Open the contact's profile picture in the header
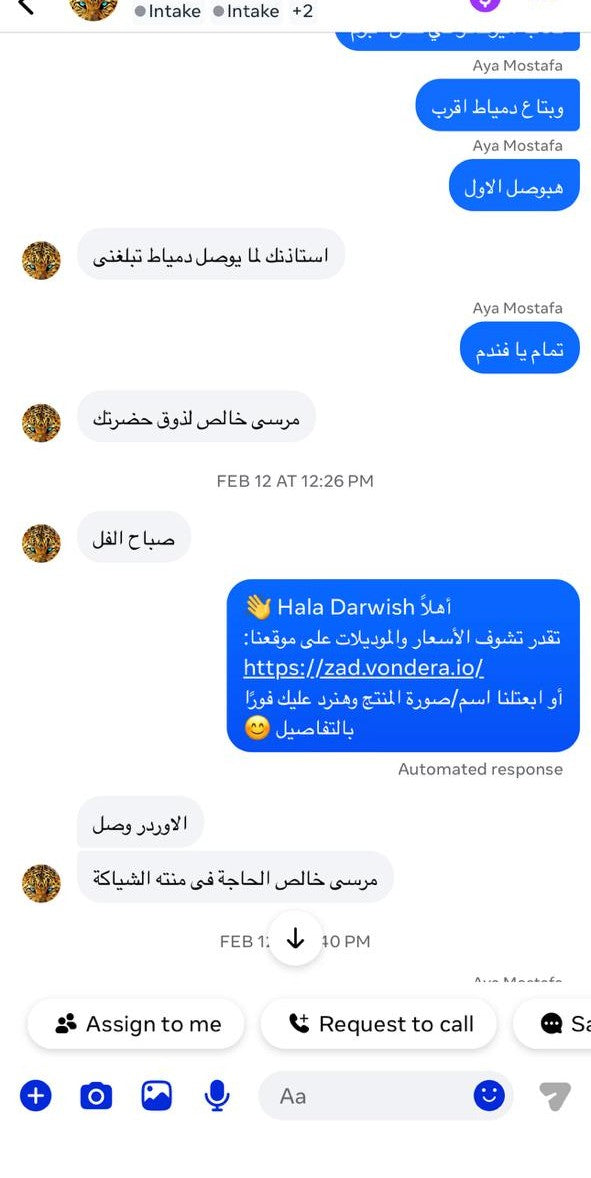Screen dimensions: 591x1178 (93, 6)
